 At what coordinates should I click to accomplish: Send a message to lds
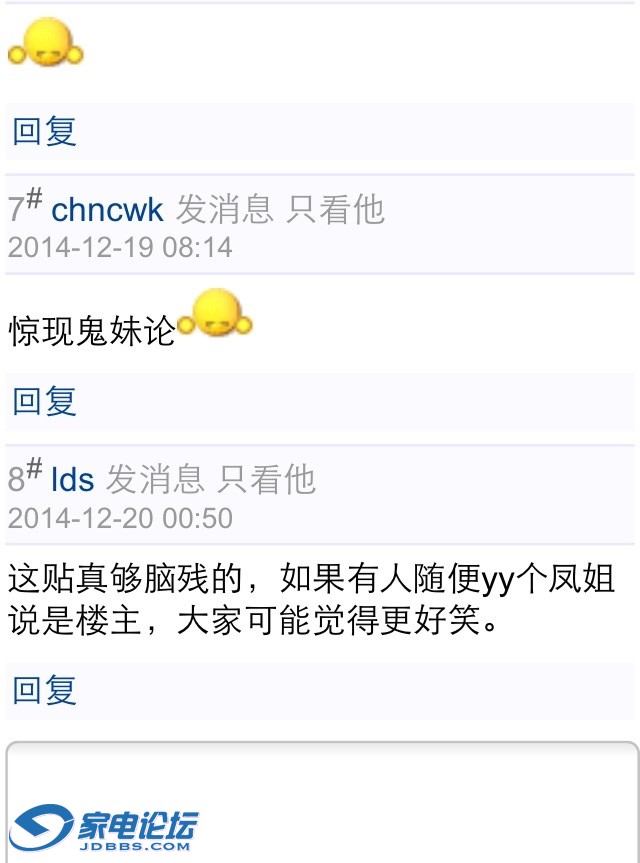[155, 479]
